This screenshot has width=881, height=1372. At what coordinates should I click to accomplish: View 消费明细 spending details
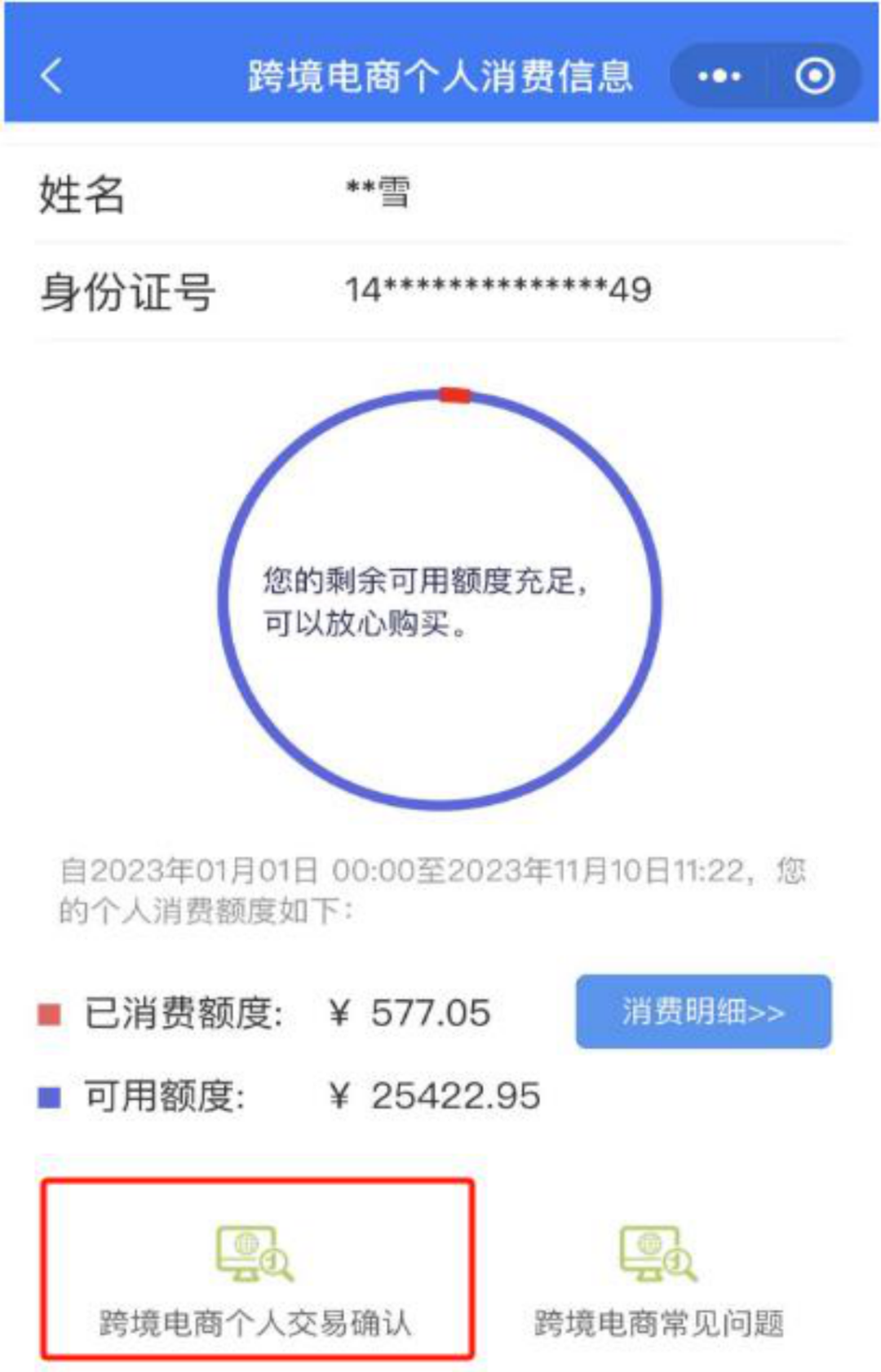point(703,1011)
